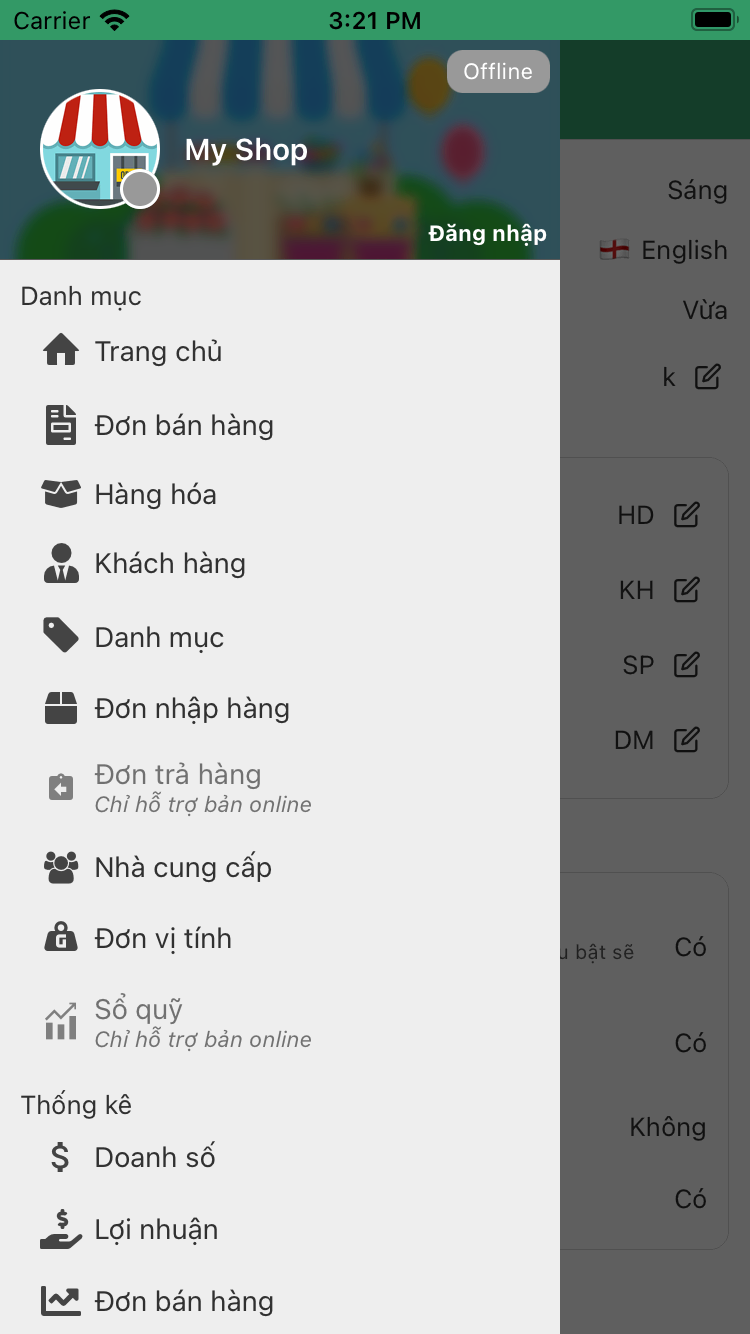Open the My Shop avatar

99,149
